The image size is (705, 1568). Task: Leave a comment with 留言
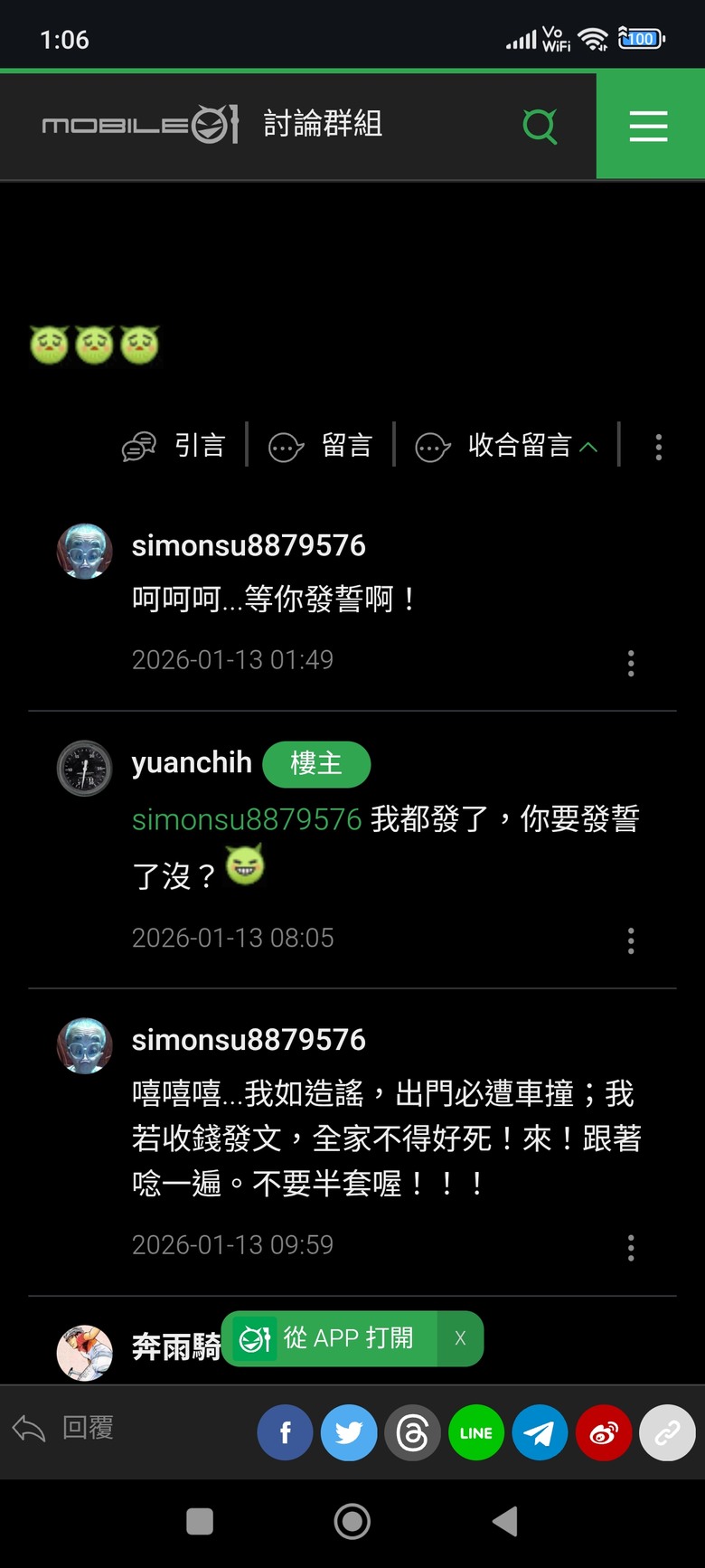[x=321, y=446]
